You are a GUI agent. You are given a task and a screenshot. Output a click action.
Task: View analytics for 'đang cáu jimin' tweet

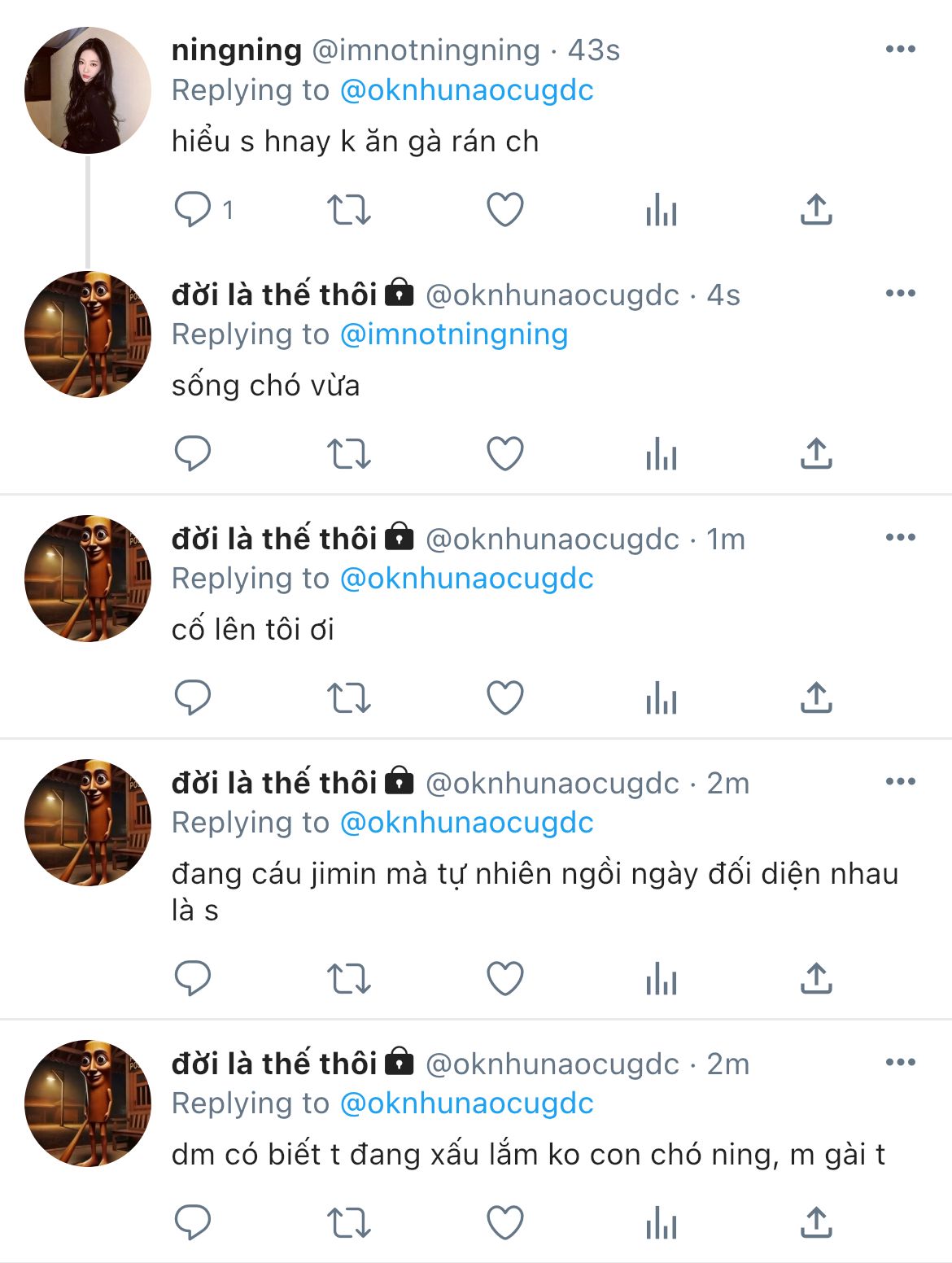point(661,978)
